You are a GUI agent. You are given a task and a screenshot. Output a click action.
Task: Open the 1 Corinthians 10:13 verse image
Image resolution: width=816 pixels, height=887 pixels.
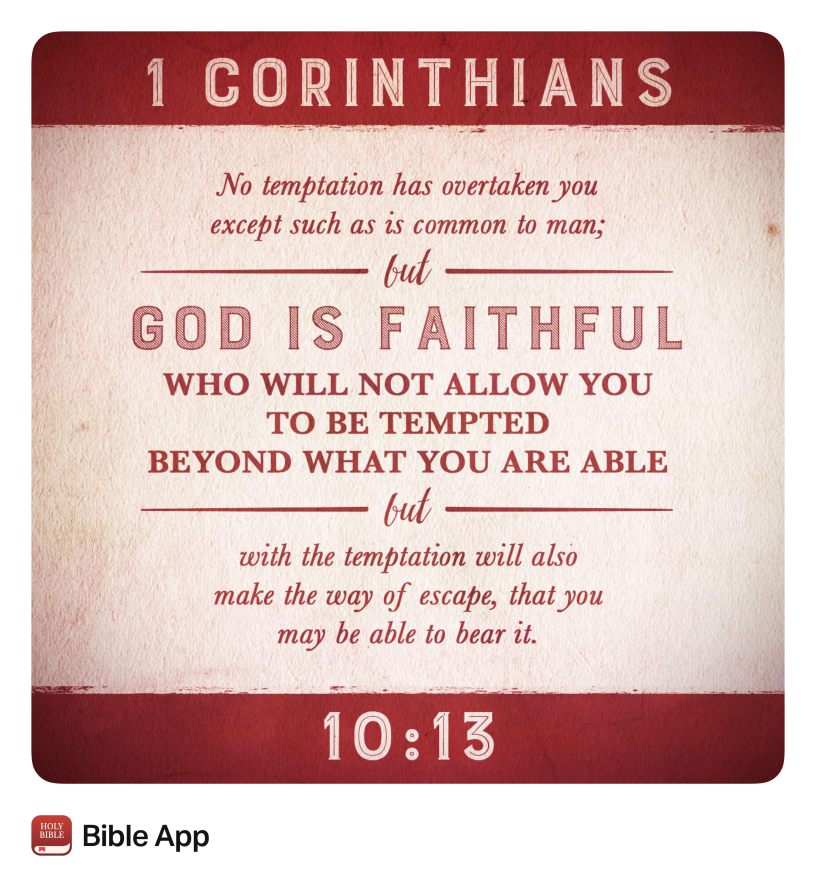pos(408,407)
